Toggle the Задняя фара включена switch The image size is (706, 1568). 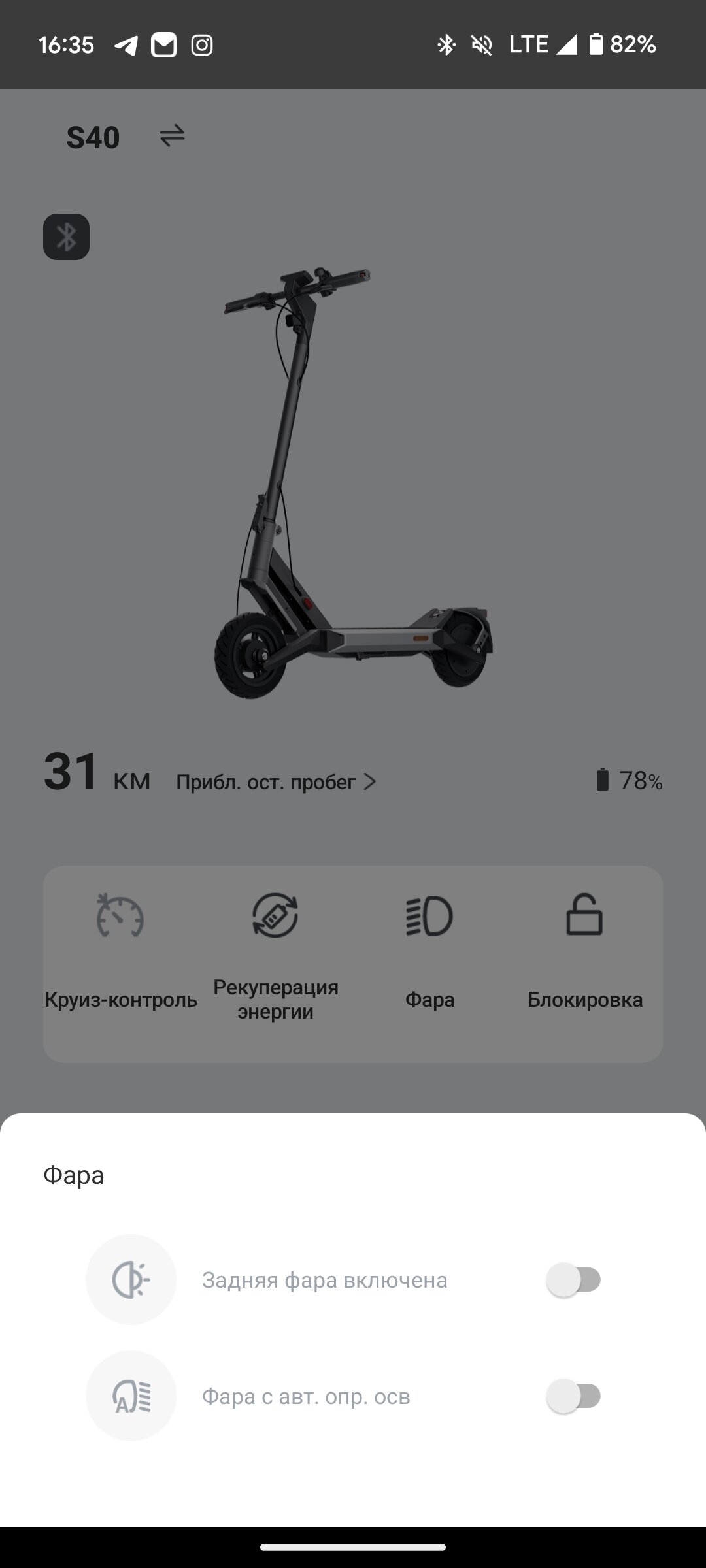tap(573, 1280)
